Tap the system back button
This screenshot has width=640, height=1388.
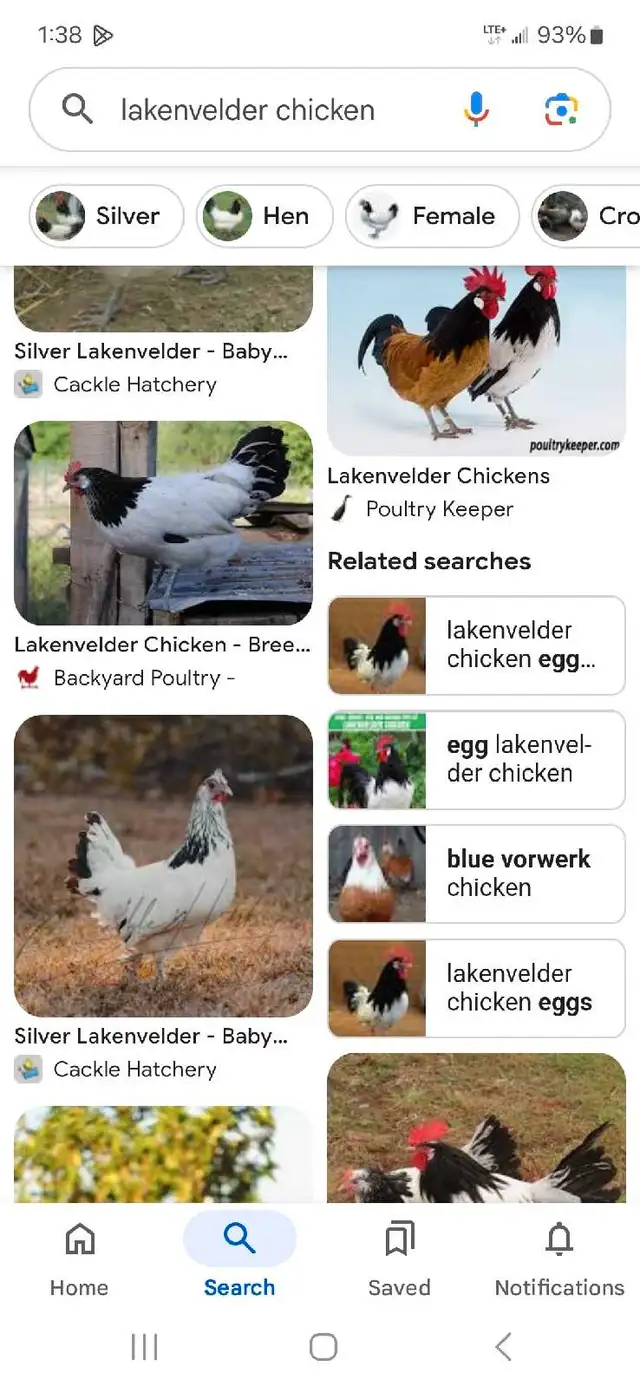pos(503,1347)
